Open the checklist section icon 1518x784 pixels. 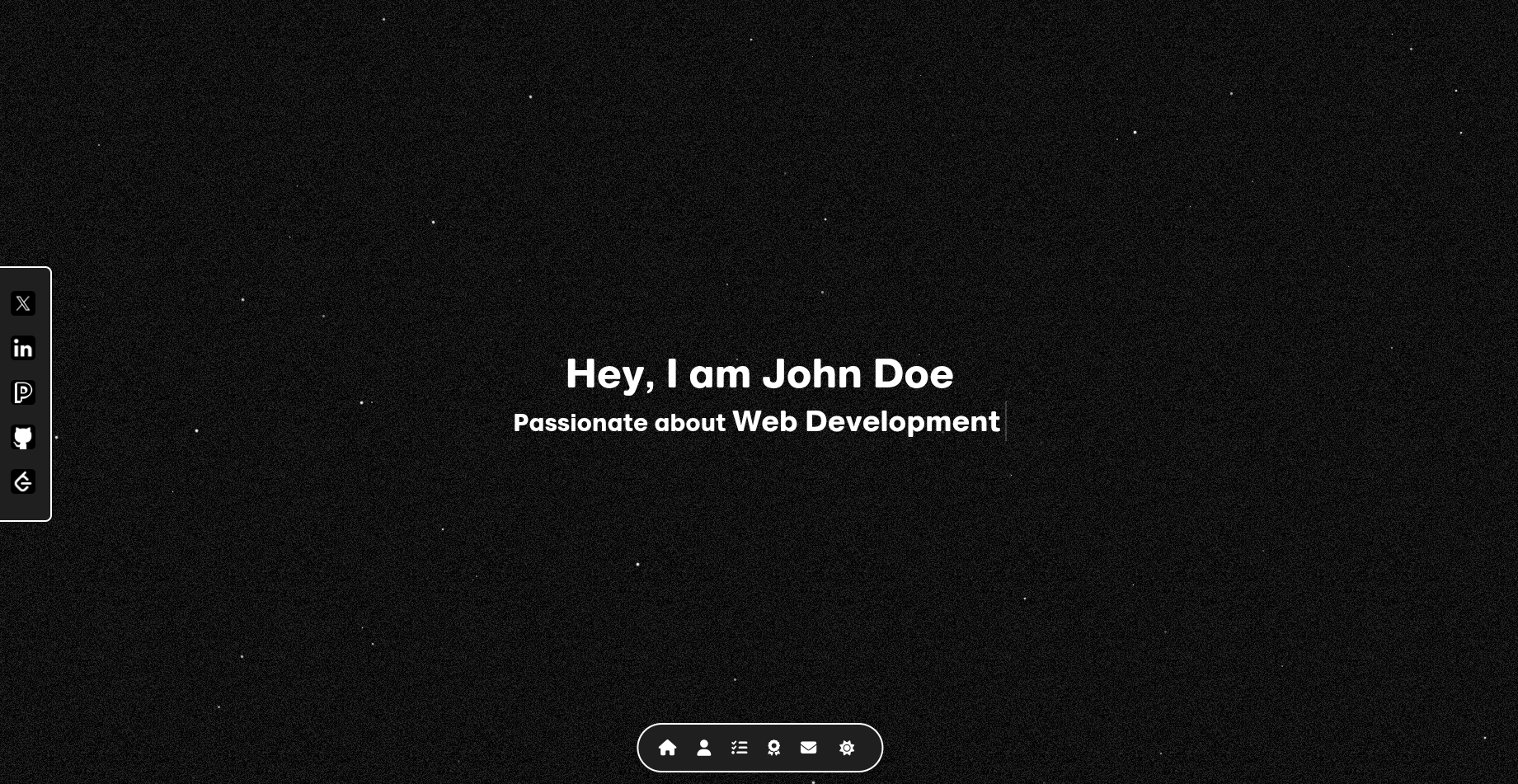[740, 748]
